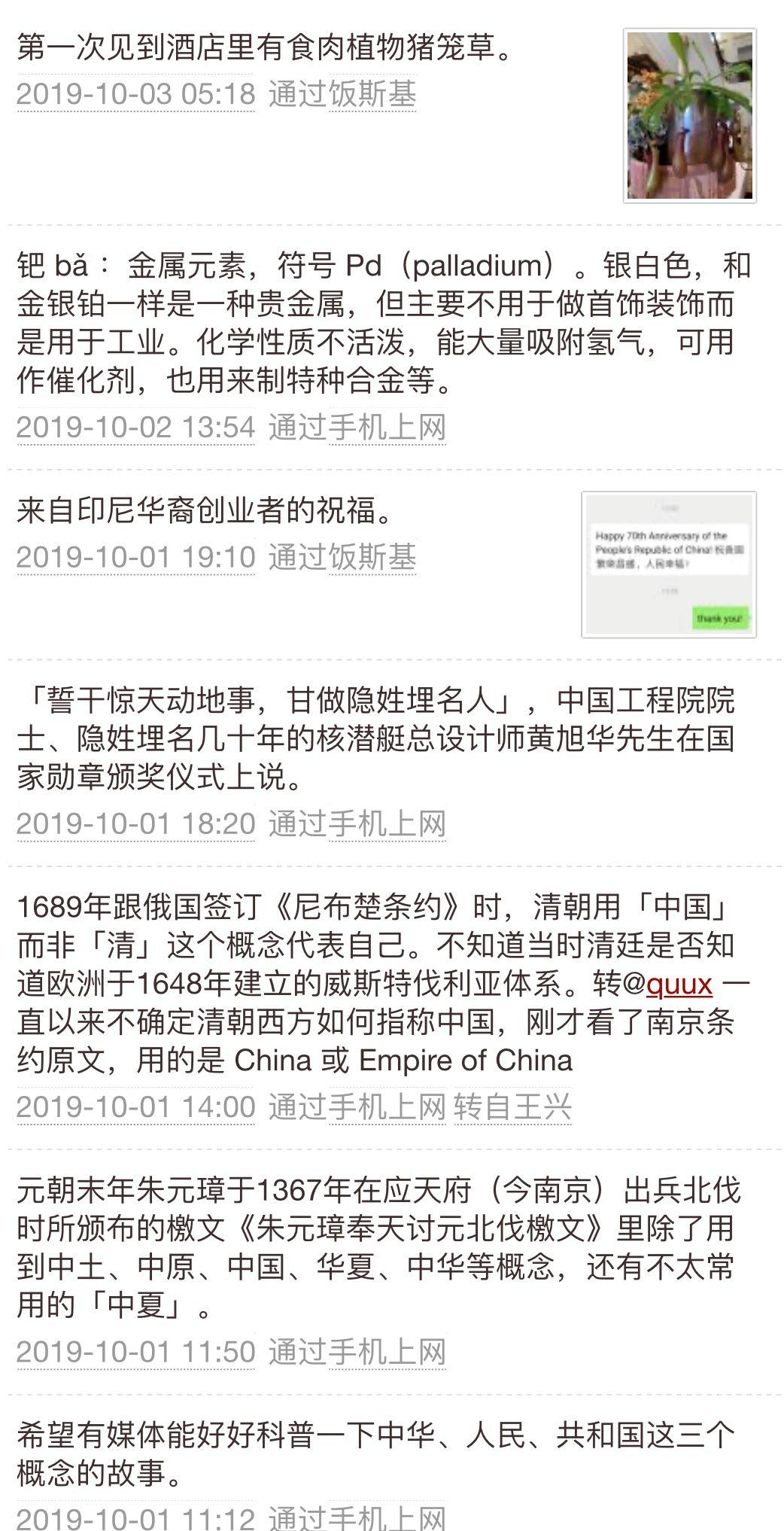The image size is (784, 1531).
Task: Open the 转自王兴 repost source link
Action: 512,1106
